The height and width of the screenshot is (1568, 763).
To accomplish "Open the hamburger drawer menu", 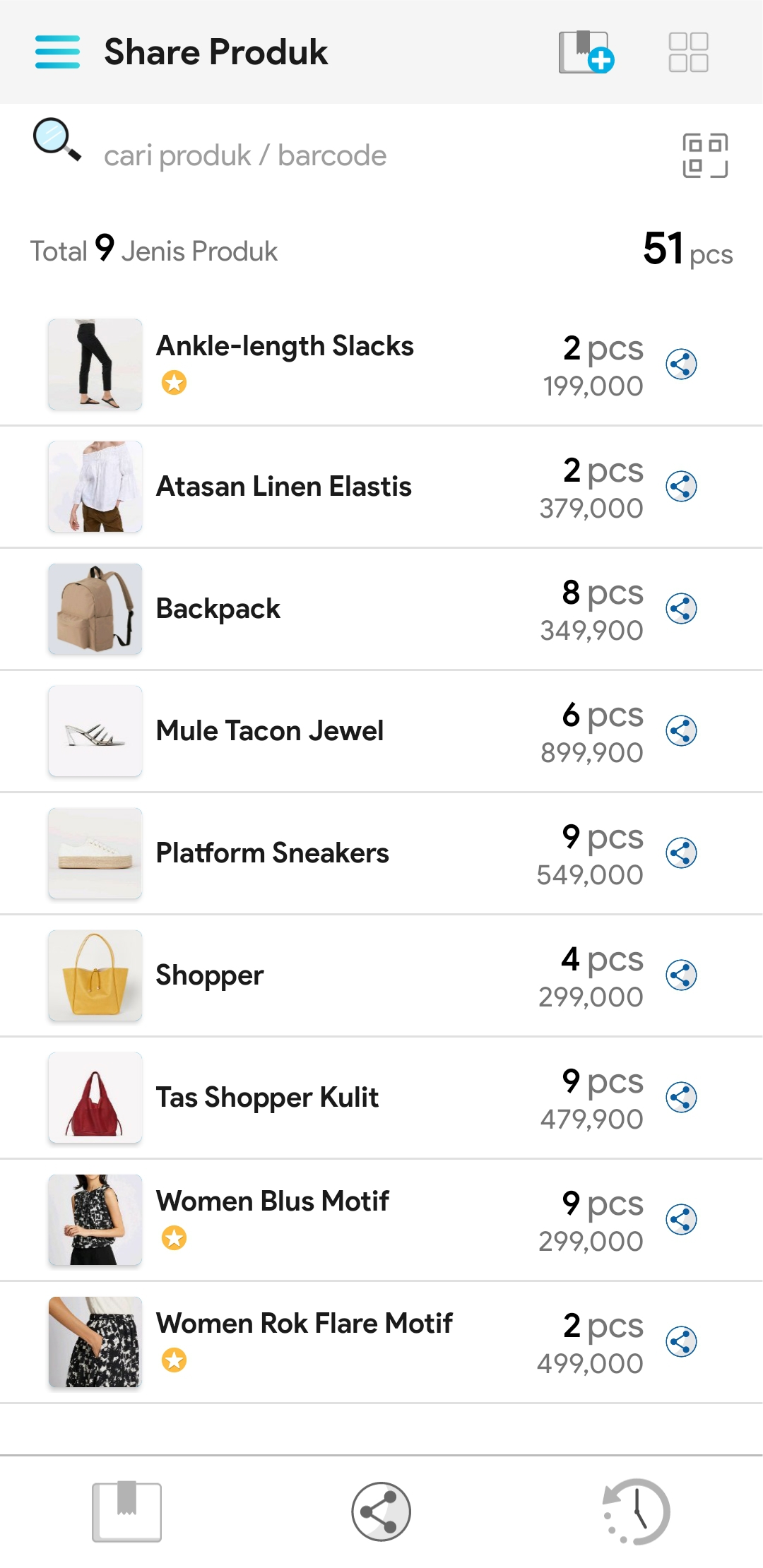I will point(57,52).
